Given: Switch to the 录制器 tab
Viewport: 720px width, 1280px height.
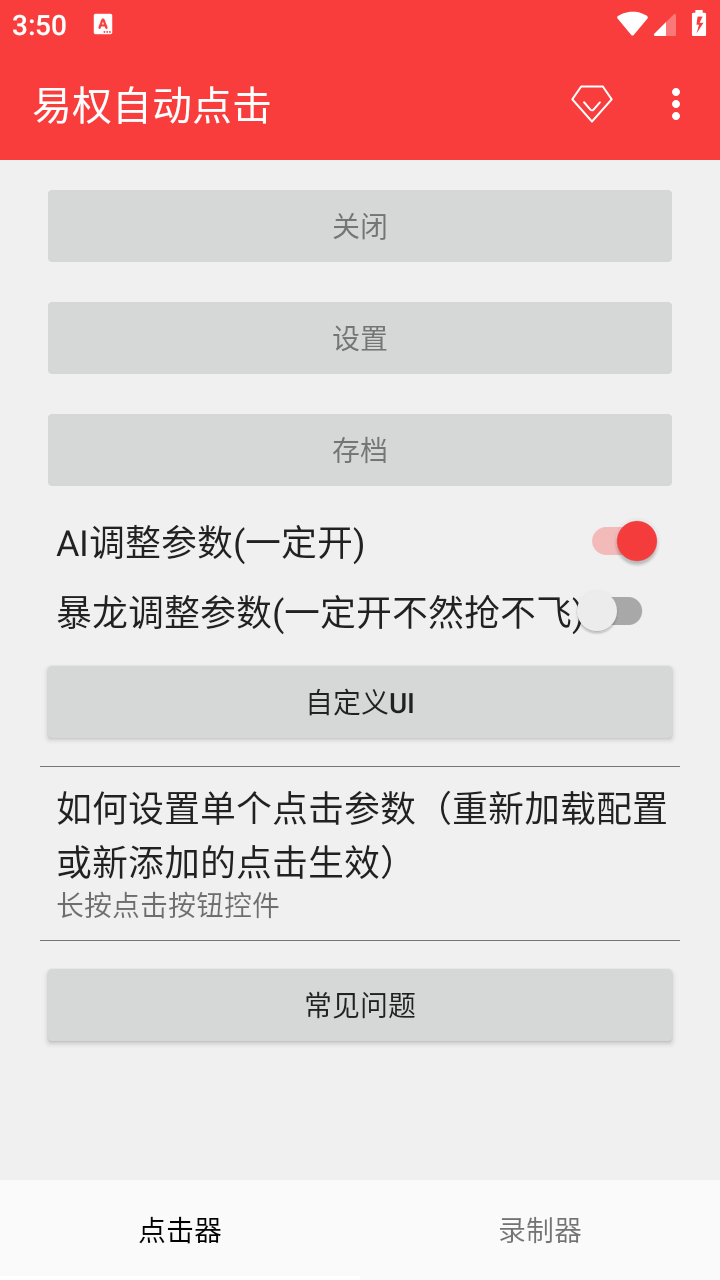Looking at the screenshot, I should click(540, 1231).
